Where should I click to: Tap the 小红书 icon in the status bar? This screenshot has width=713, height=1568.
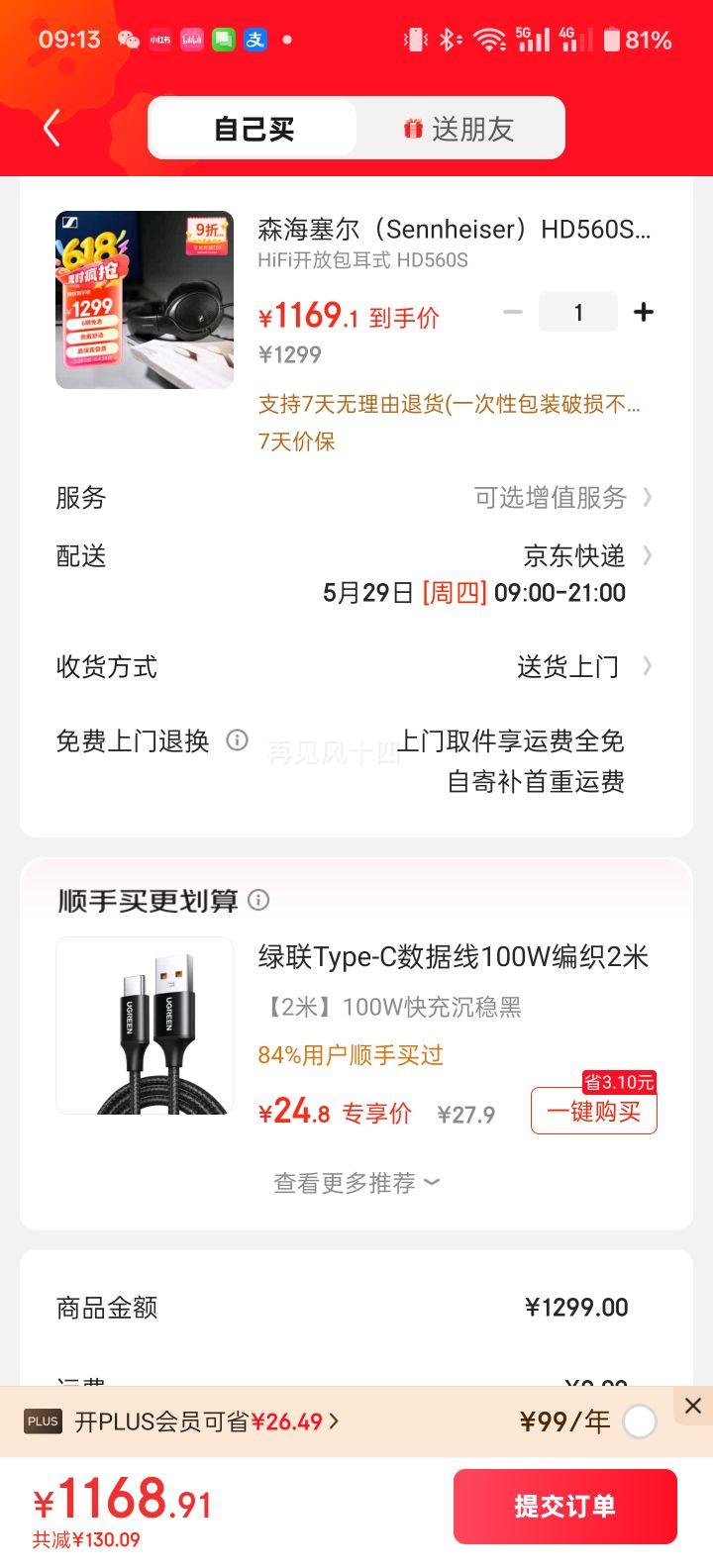coord(158,38)
